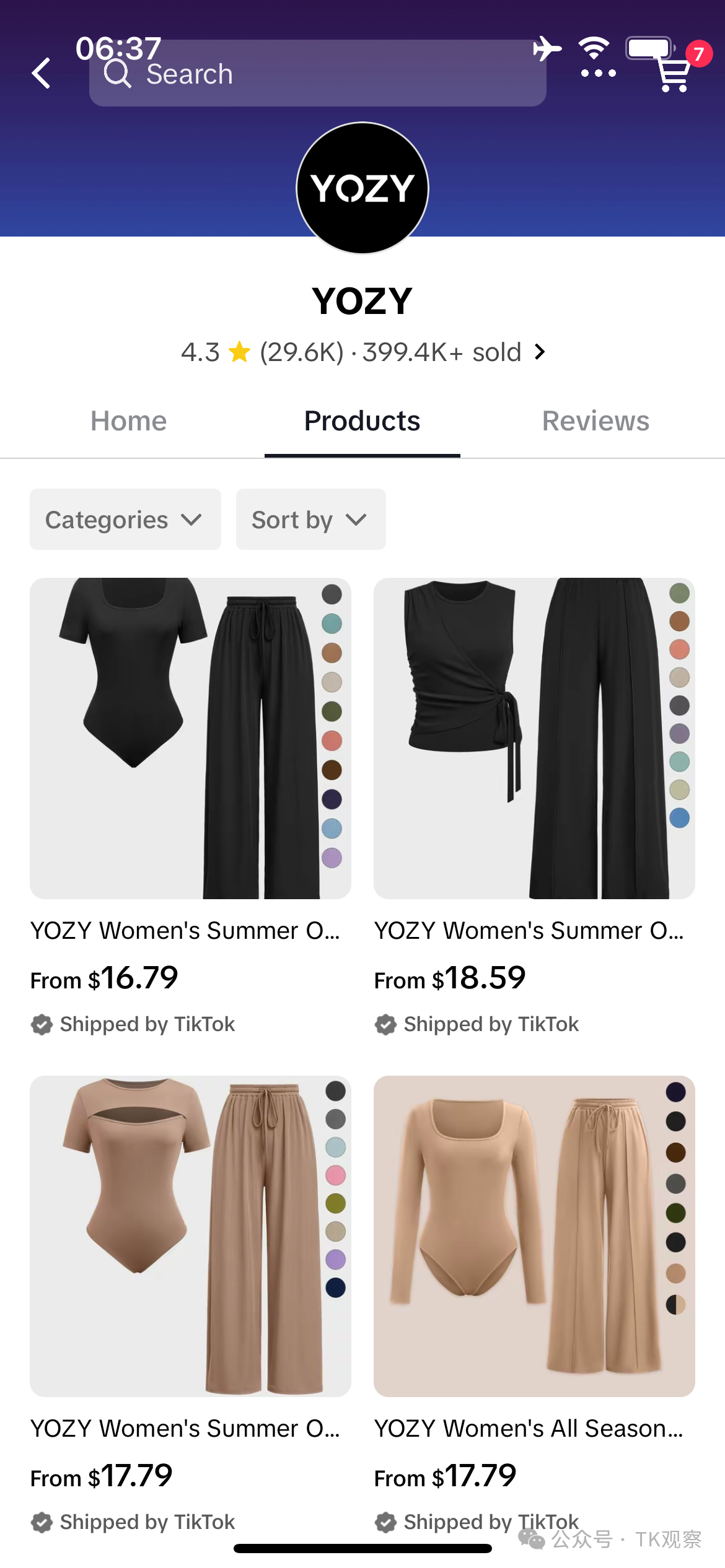This screenshot has height=1568, width=725.
Task: Tap the Search field
Action: 317,74
